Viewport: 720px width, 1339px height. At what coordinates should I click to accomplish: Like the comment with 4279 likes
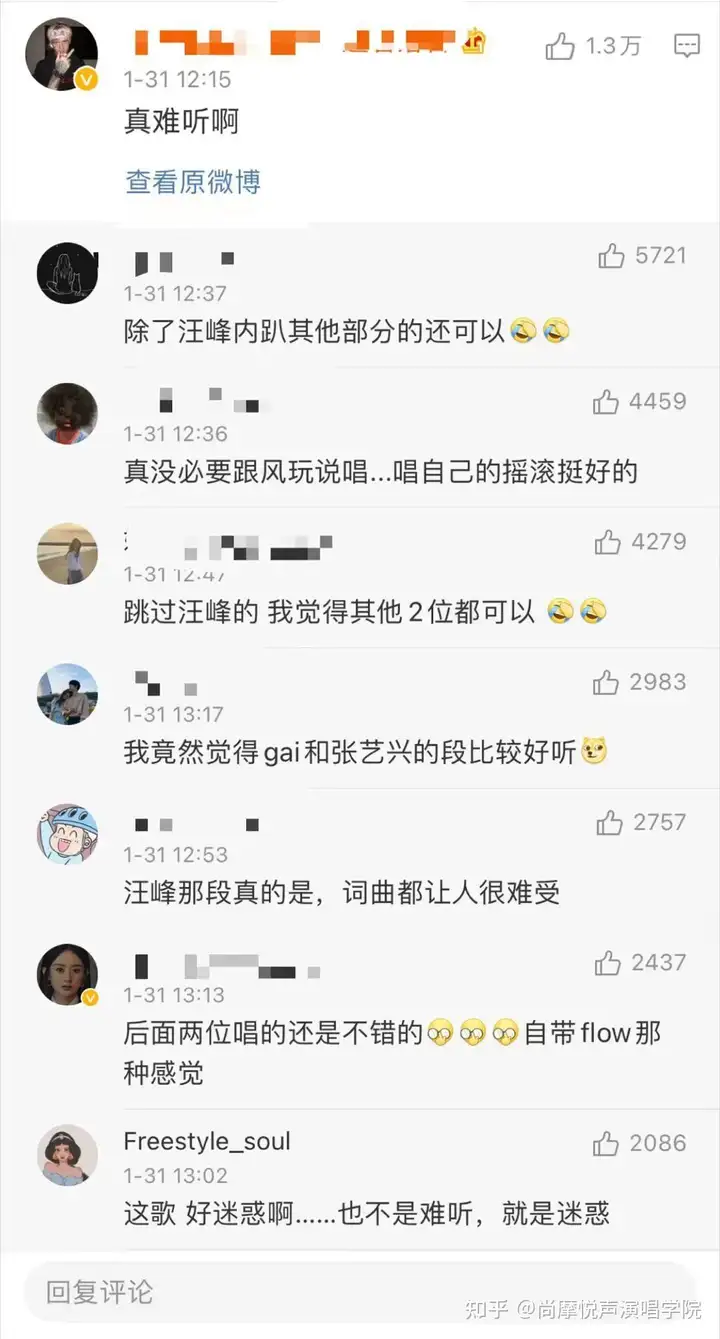coord(608,542)
